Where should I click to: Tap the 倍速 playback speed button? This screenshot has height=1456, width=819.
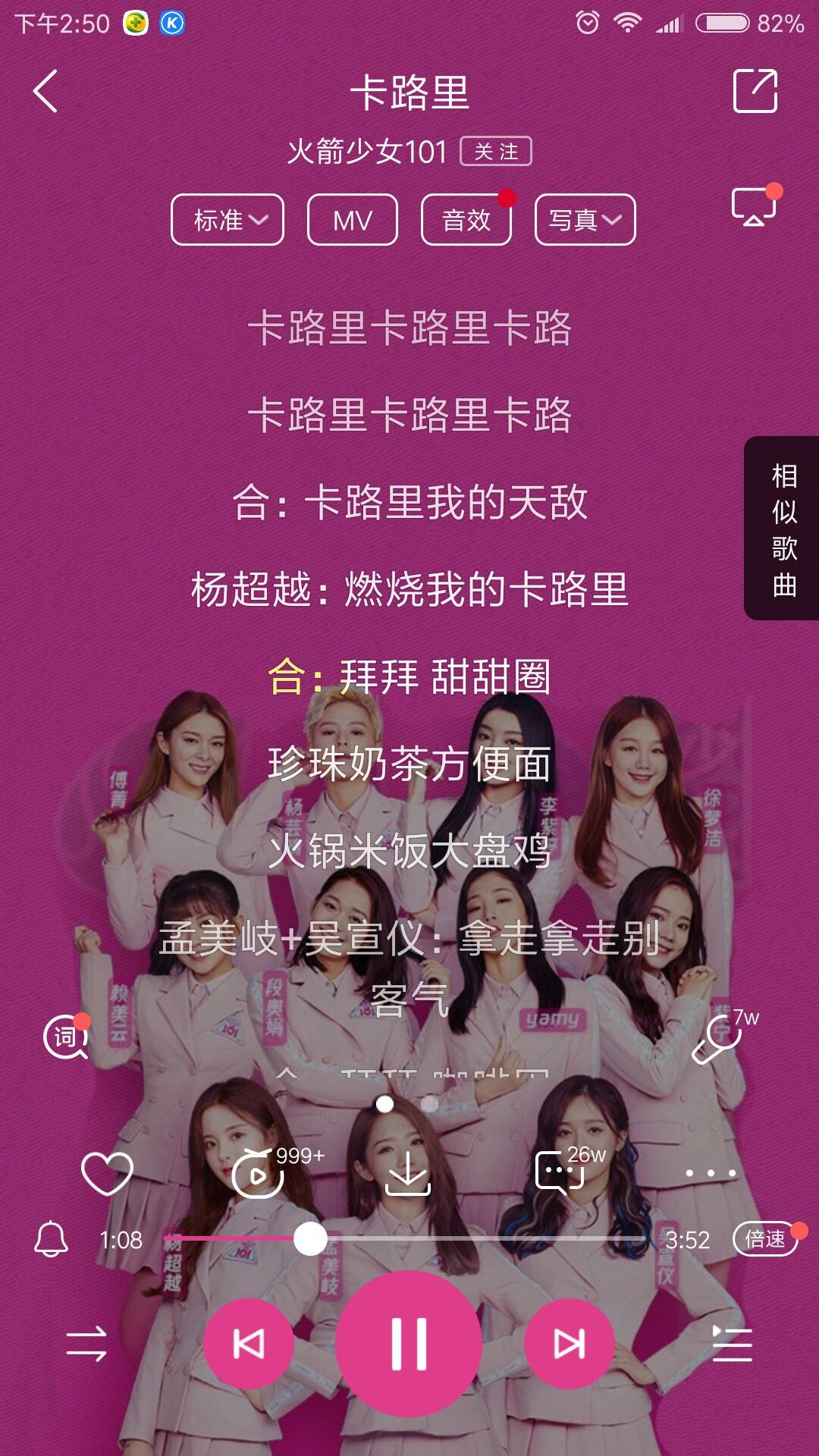pos(764,1239)
